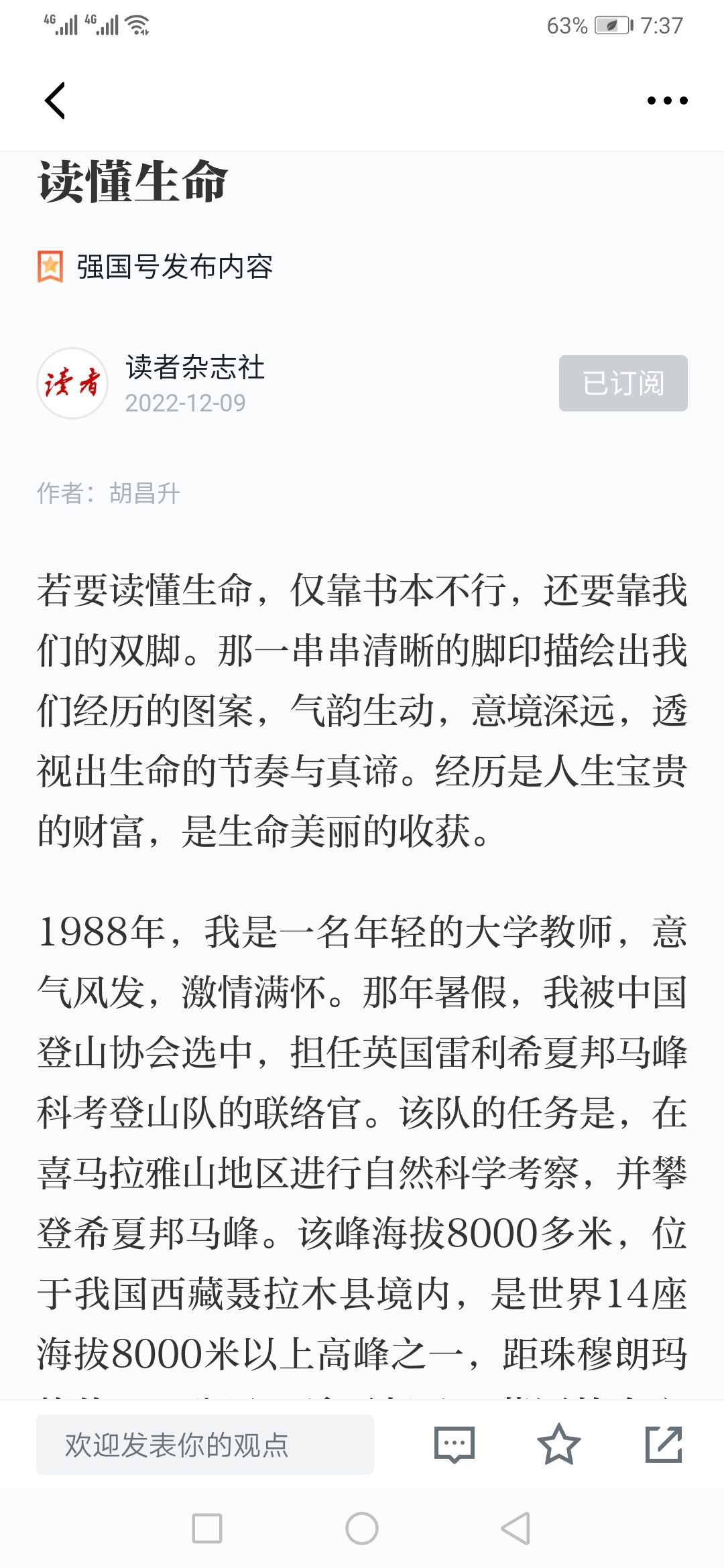This screenshot has height=1568, width=724.
Task: Open recent apps with square button
Action: tap(207, 1528)
